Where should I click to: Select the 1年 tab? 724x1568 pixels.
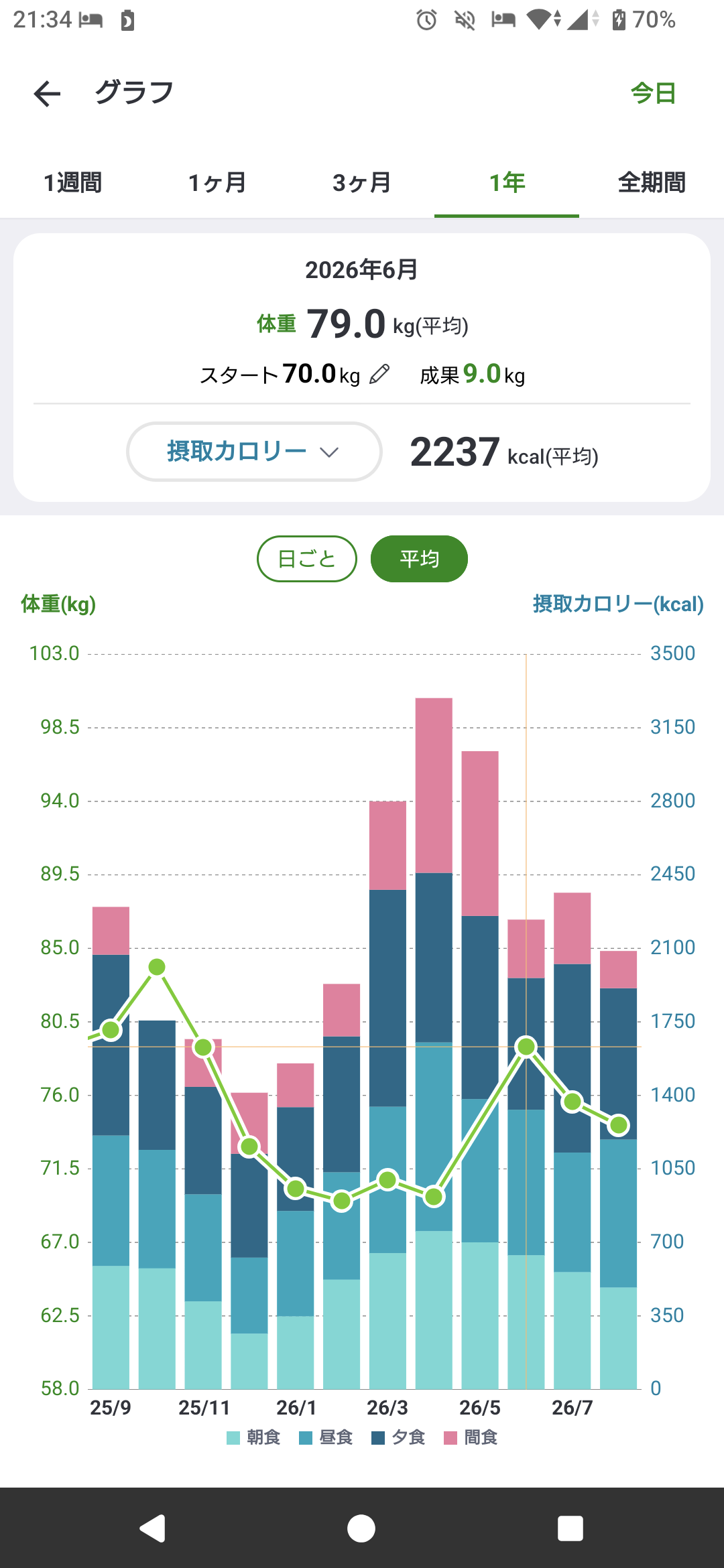coord(507,182)
